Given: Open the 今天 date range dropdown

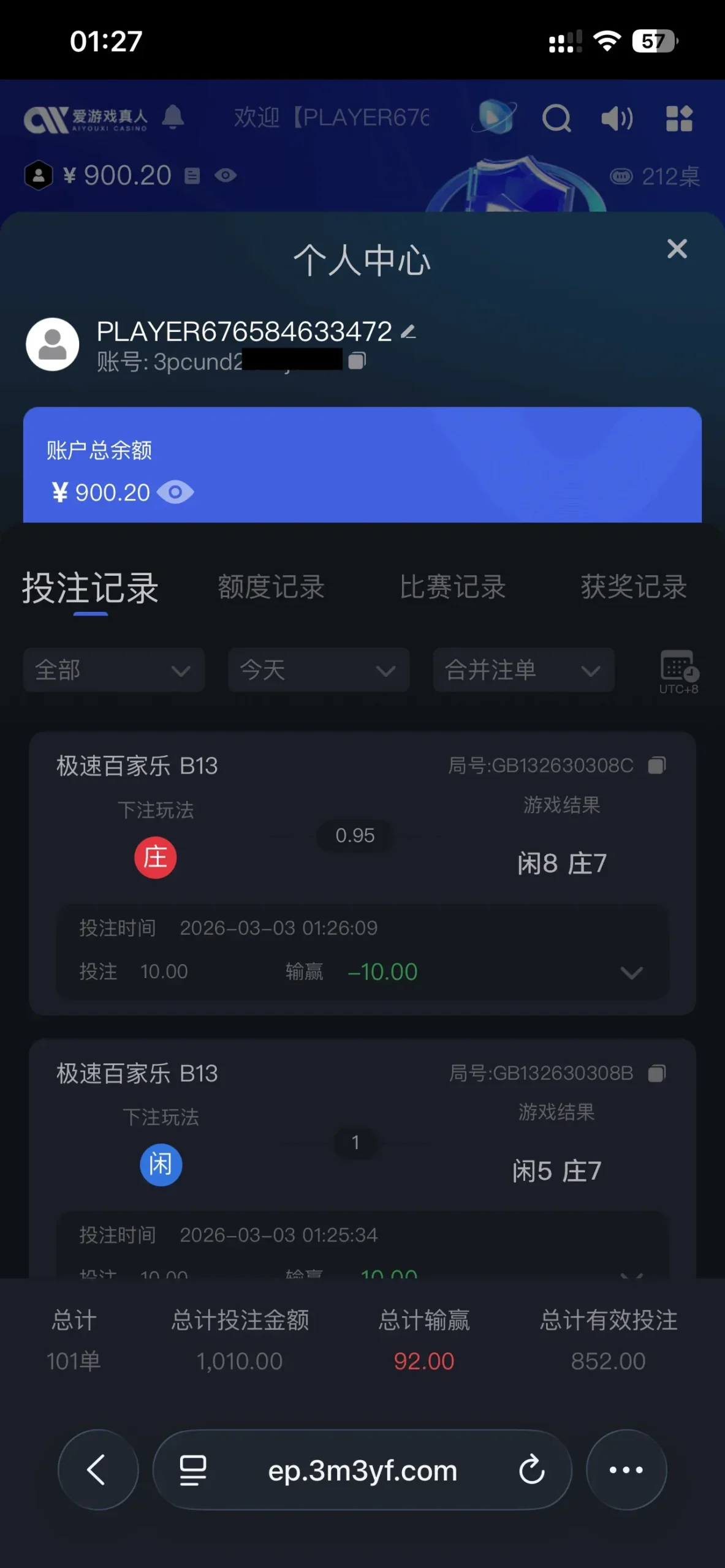Looking at the screenshot, I should [319, 670].
